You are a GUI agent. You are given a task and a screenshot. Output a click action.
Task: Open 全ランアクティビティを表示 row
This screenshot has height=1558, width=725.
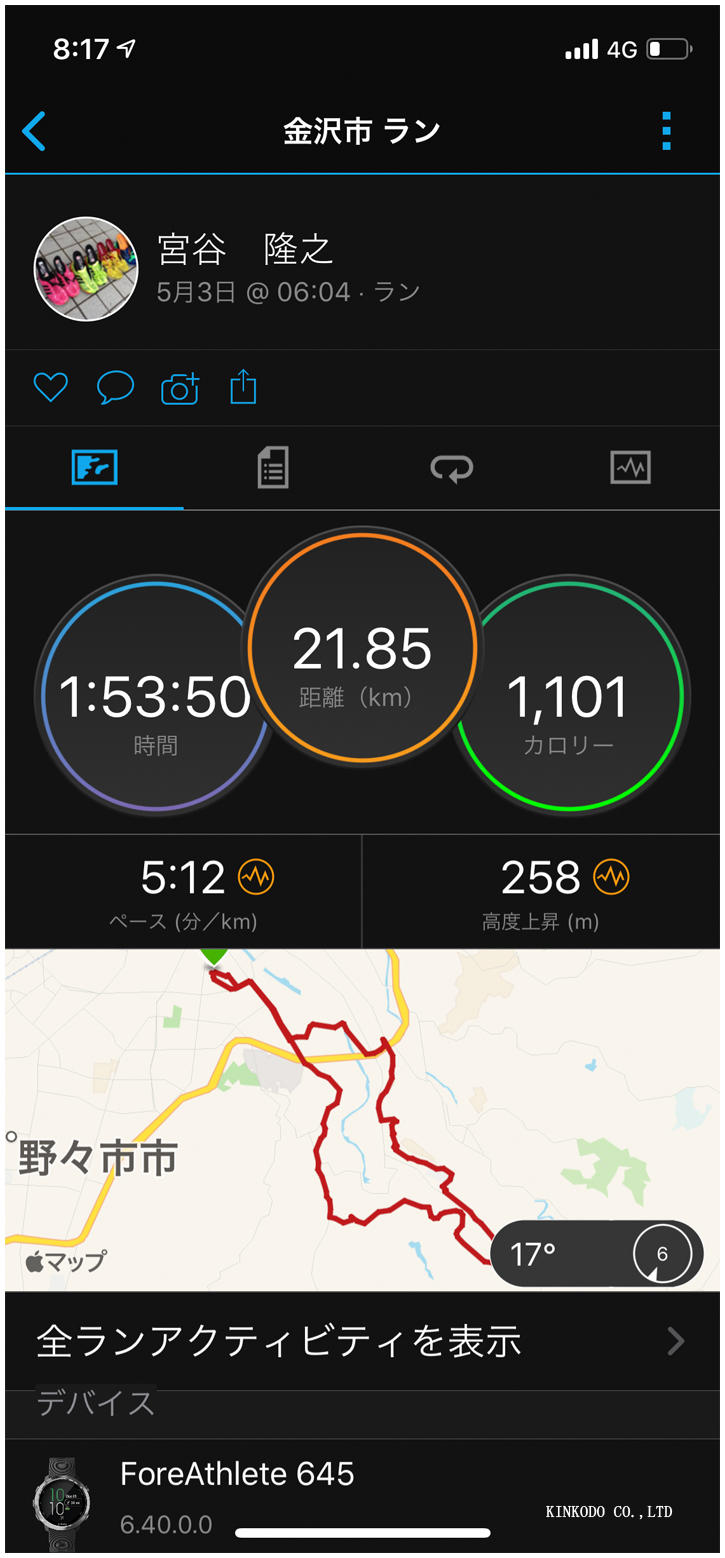pyautogui.click(x=362, y=1341)
